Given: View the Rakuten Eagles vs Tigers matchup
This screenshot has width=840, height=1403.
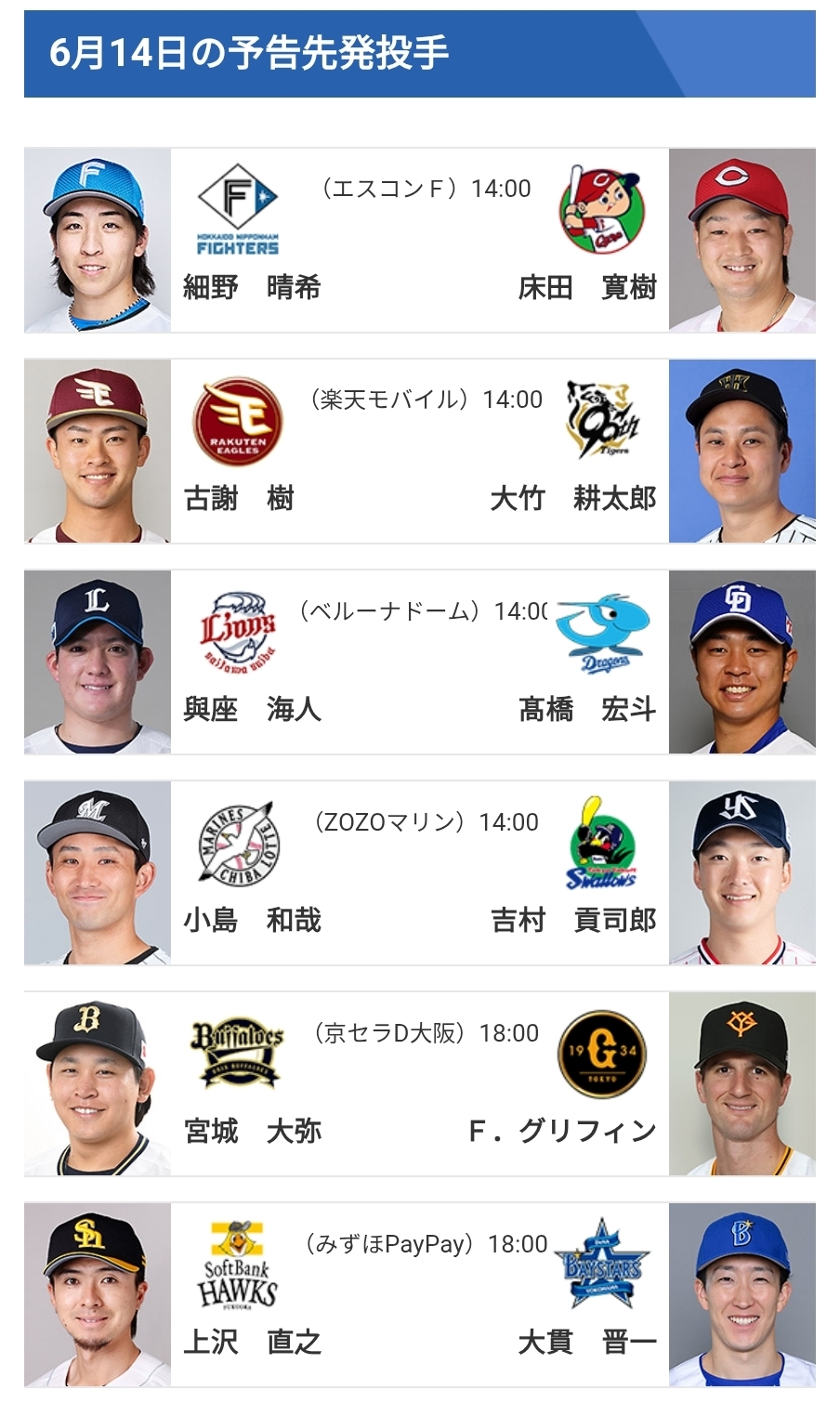Looking at the screenshot, I should [x=419, y=452].
